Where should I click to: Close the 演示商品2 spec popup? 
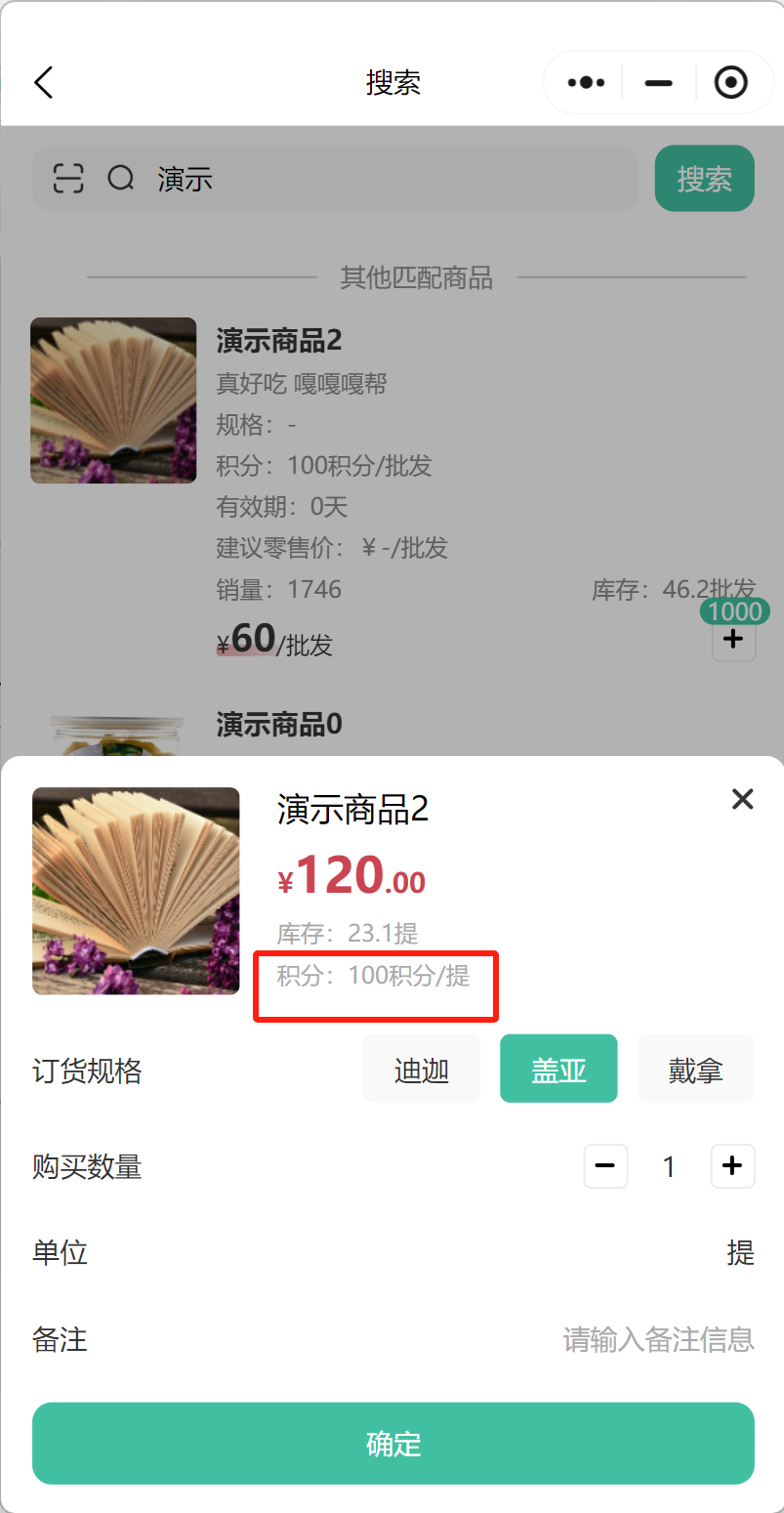pyautogui.click(x=742, y=799)
